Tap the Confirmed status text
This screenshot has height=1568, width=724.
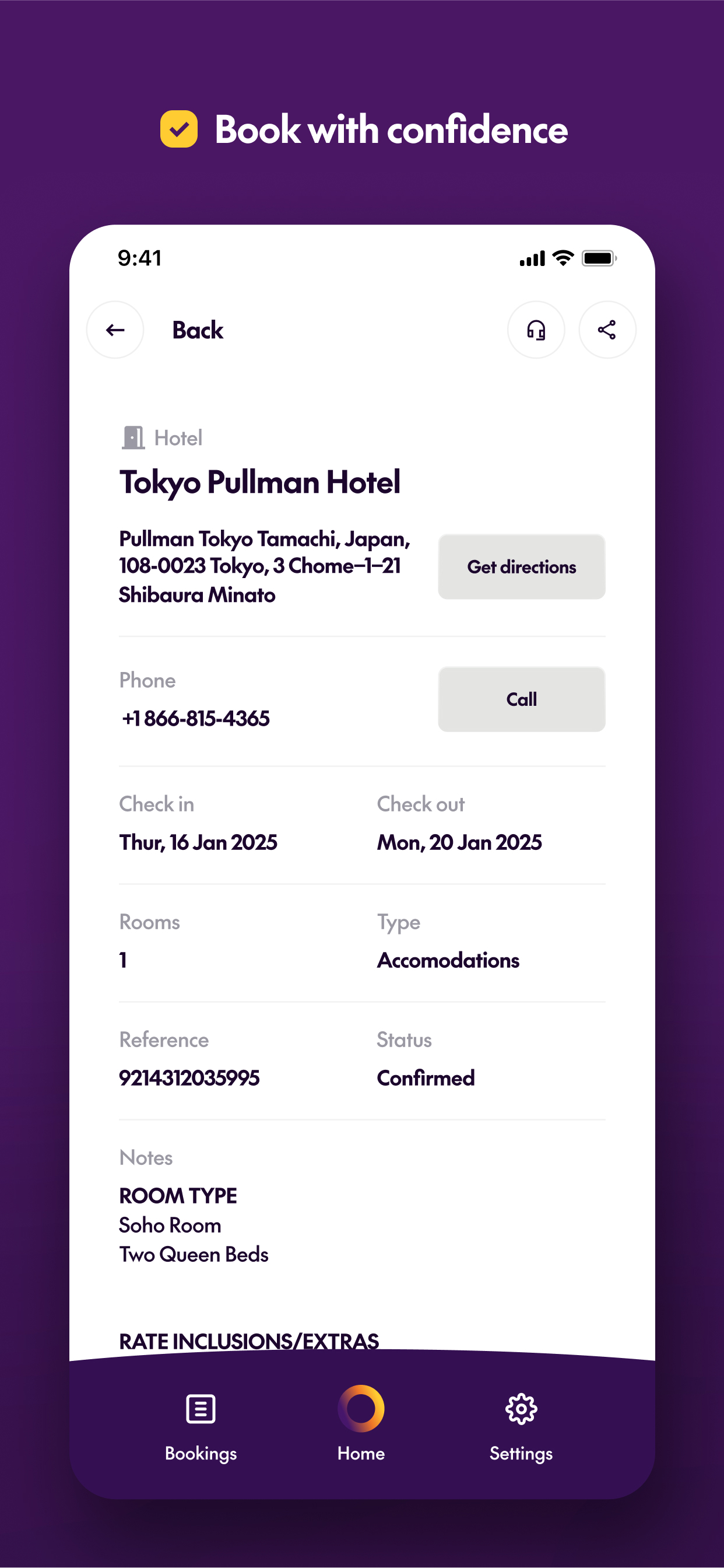[426, 1078]
